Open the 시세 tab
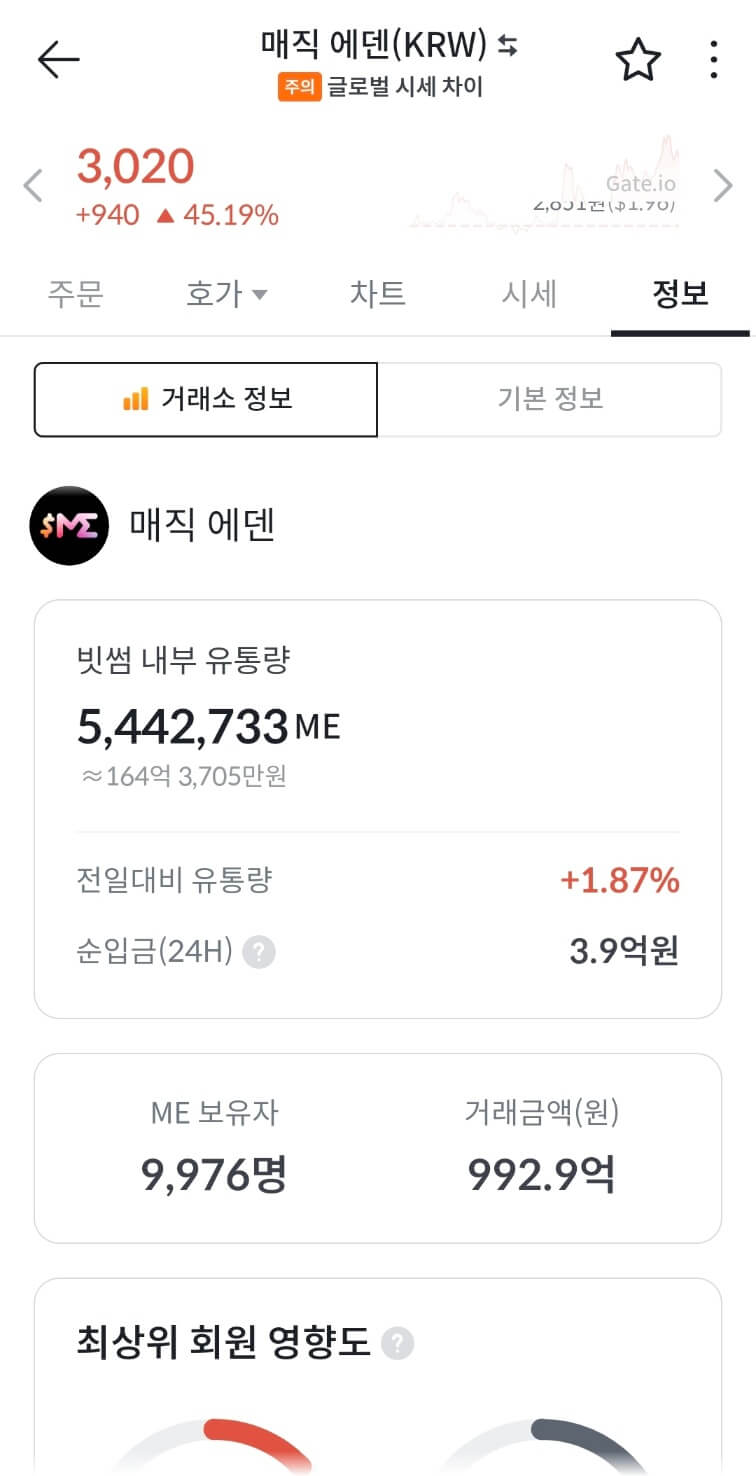The width and height of the screenshot is (756, 1476). coord(529,294)
